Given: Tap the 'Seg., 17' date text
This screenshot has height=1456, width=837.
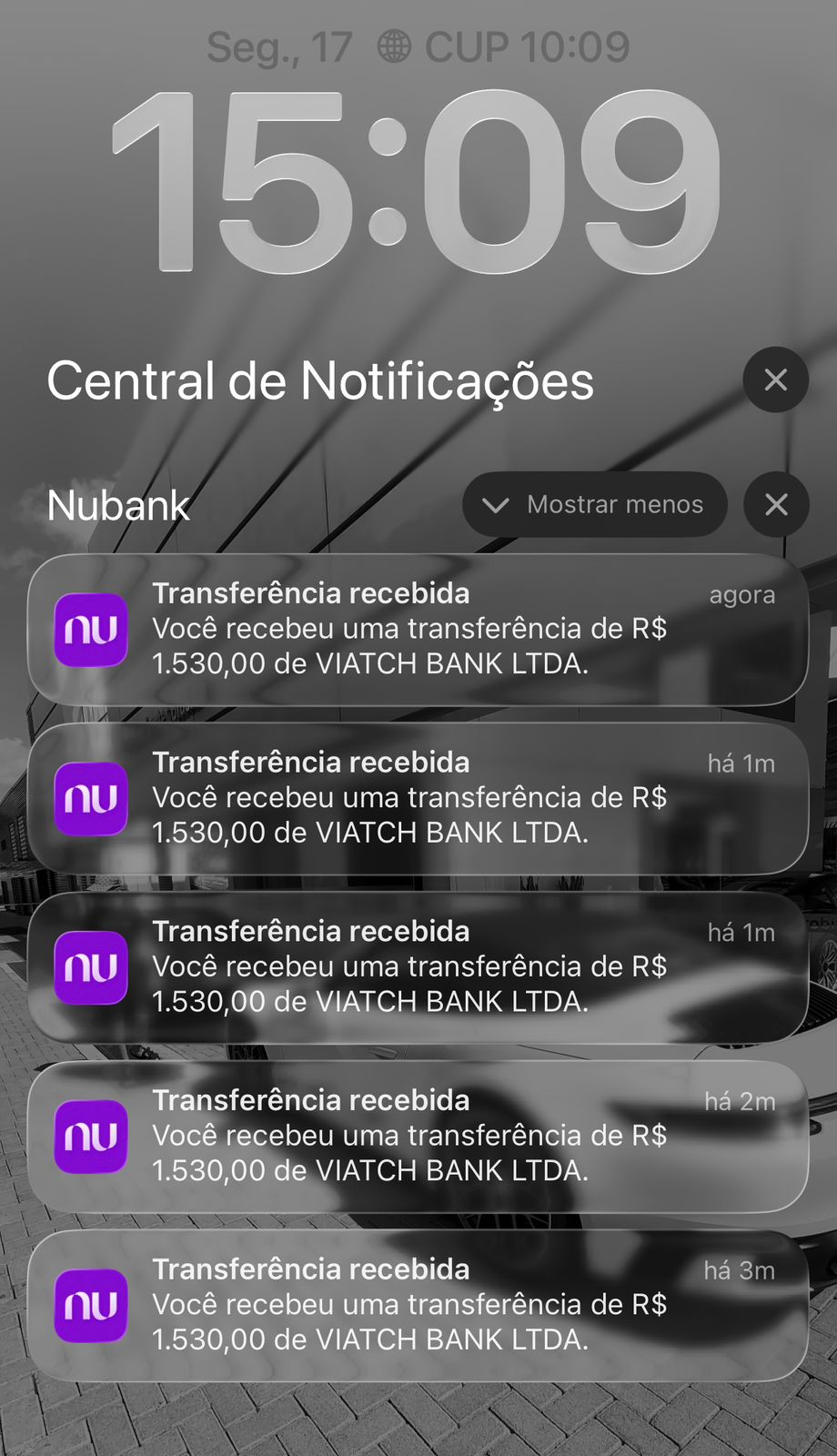Looking at the screenshot, I should 279,46.
